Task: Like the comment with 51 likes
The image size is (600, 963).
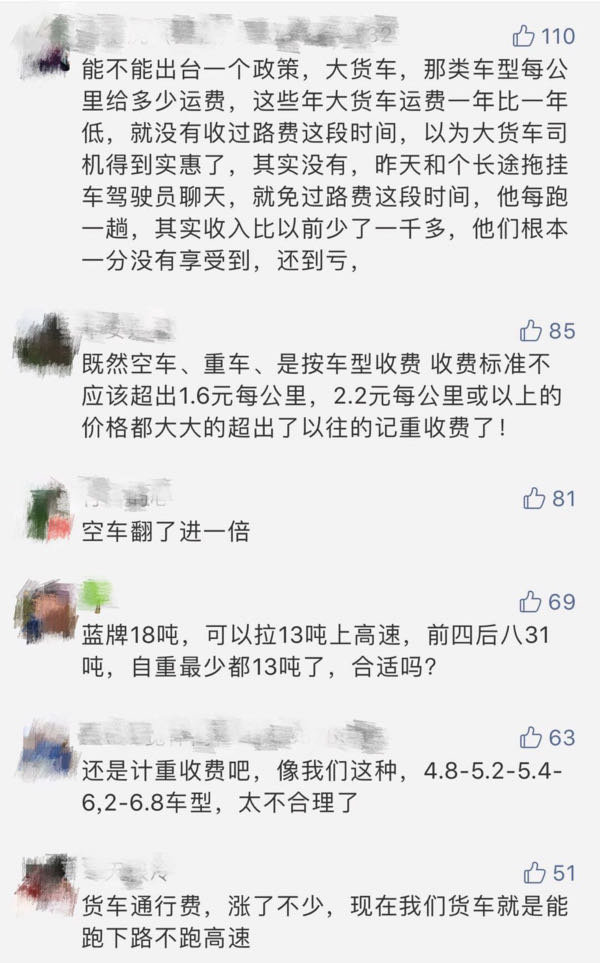Action: click(534, 873)
